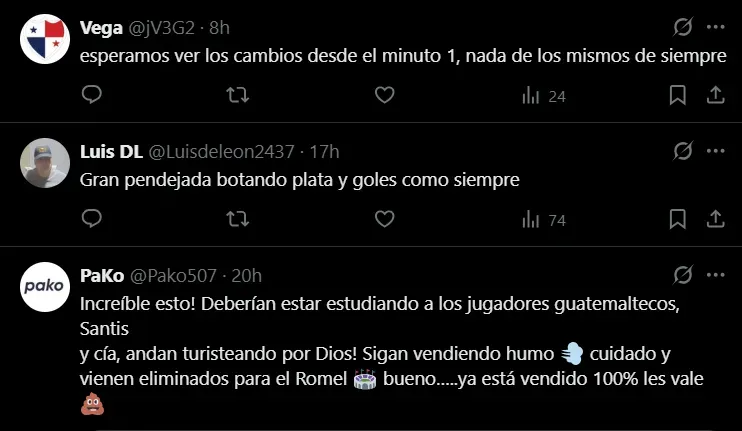Open Grok icon on PaKo's post
742x431 pixels.
click(683, 274)
